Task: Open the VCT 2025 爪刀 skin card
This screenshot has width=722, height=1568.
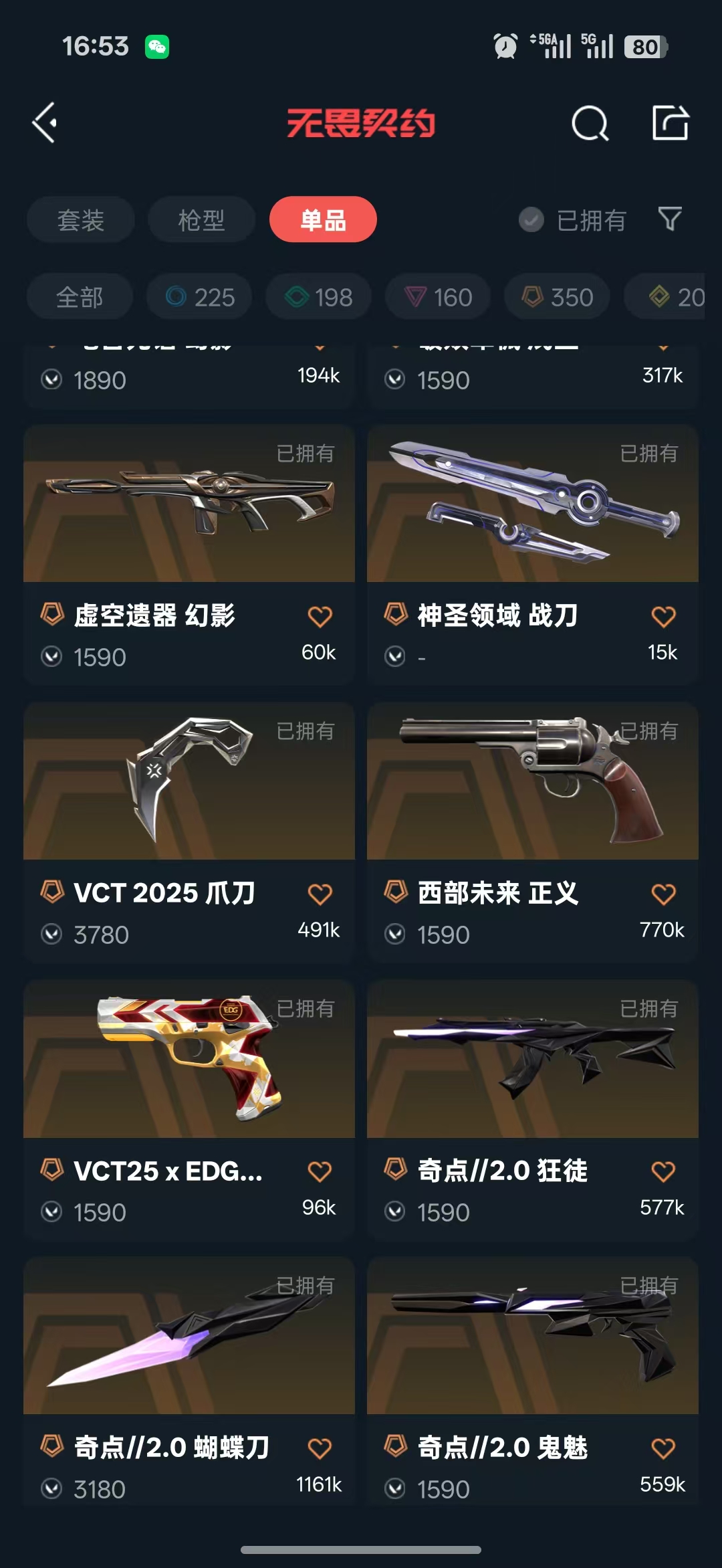Action: [189, 832]
